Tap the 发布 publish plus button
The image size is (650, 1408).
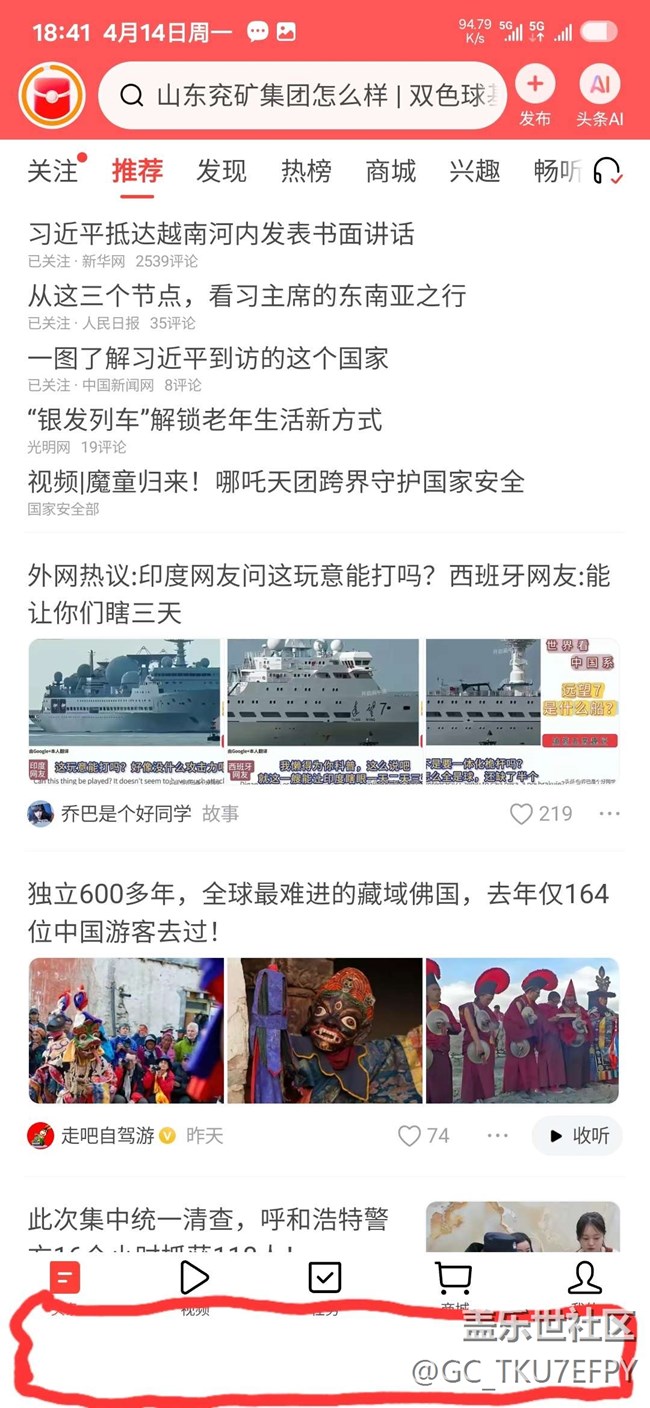535,85
